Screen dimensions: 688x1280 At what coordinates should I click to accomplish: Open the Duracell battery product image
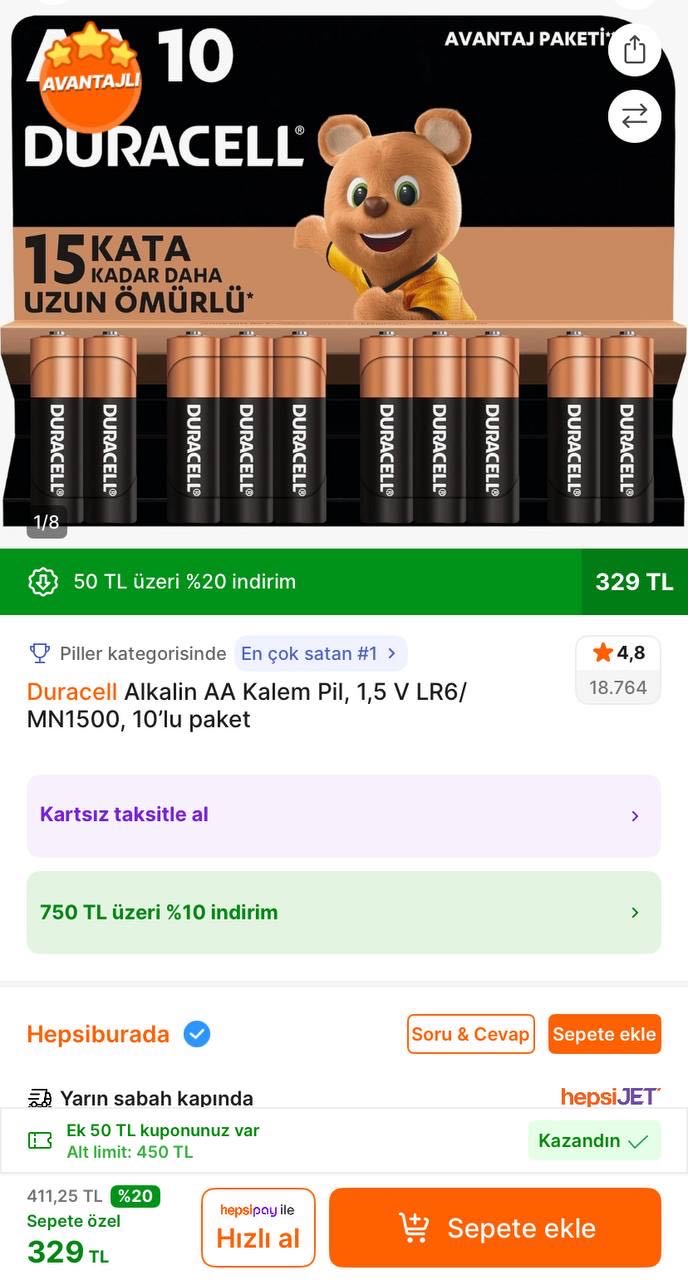(x=344, y=300)
